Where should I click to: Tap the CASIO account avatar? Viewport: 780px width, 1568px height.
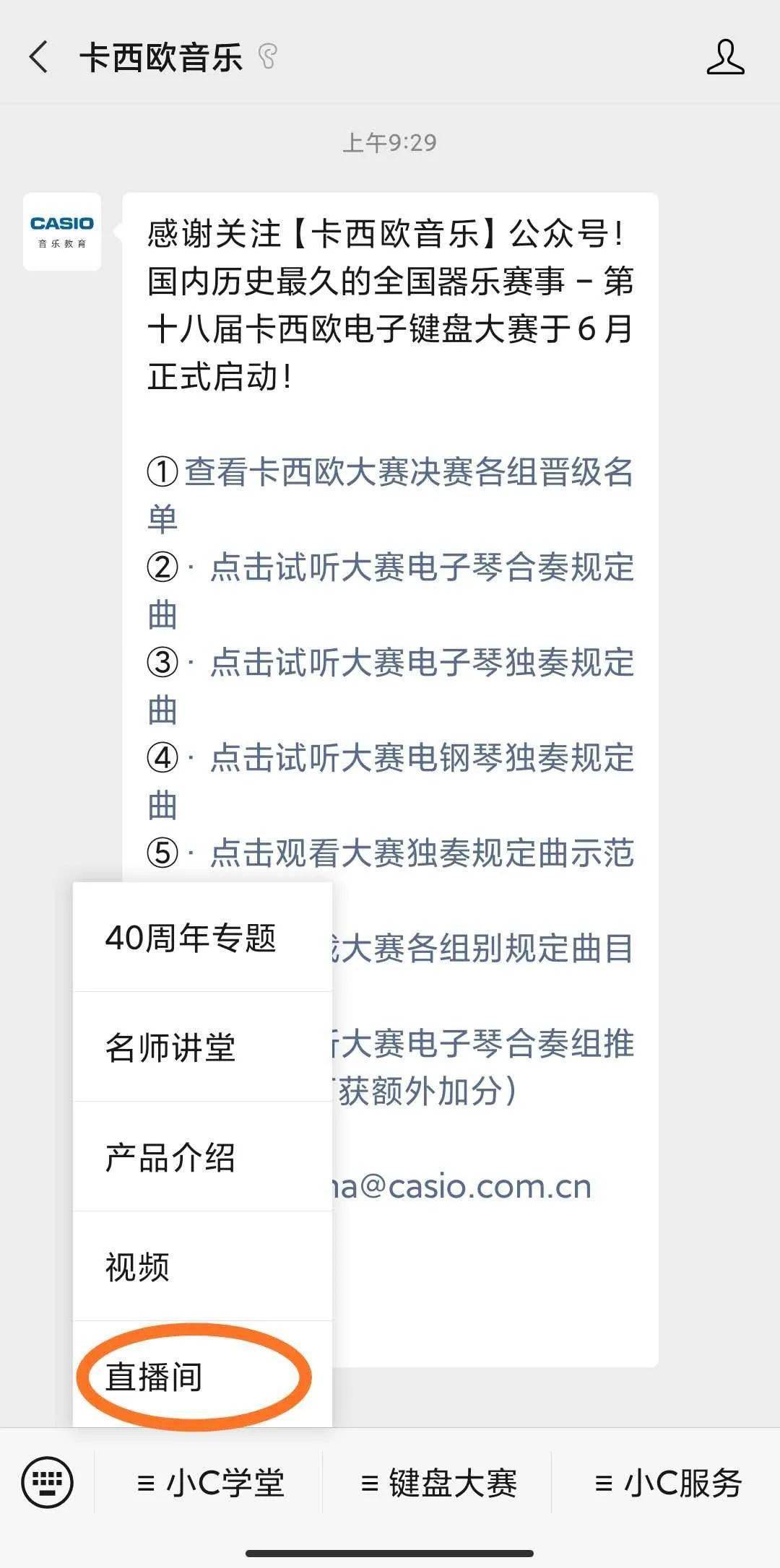[62, 232]
